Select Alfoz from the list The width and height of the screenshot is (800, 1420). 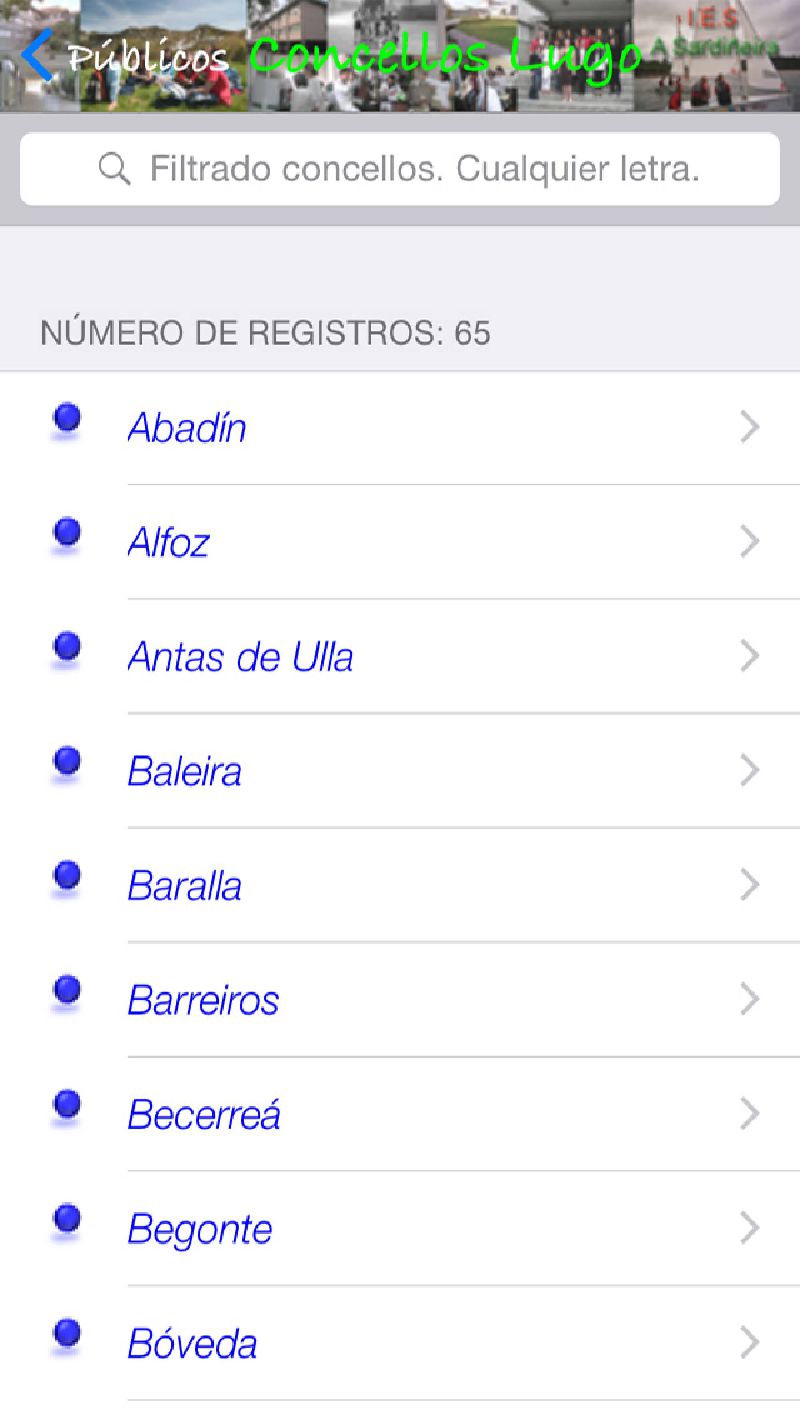click(400, 542)
